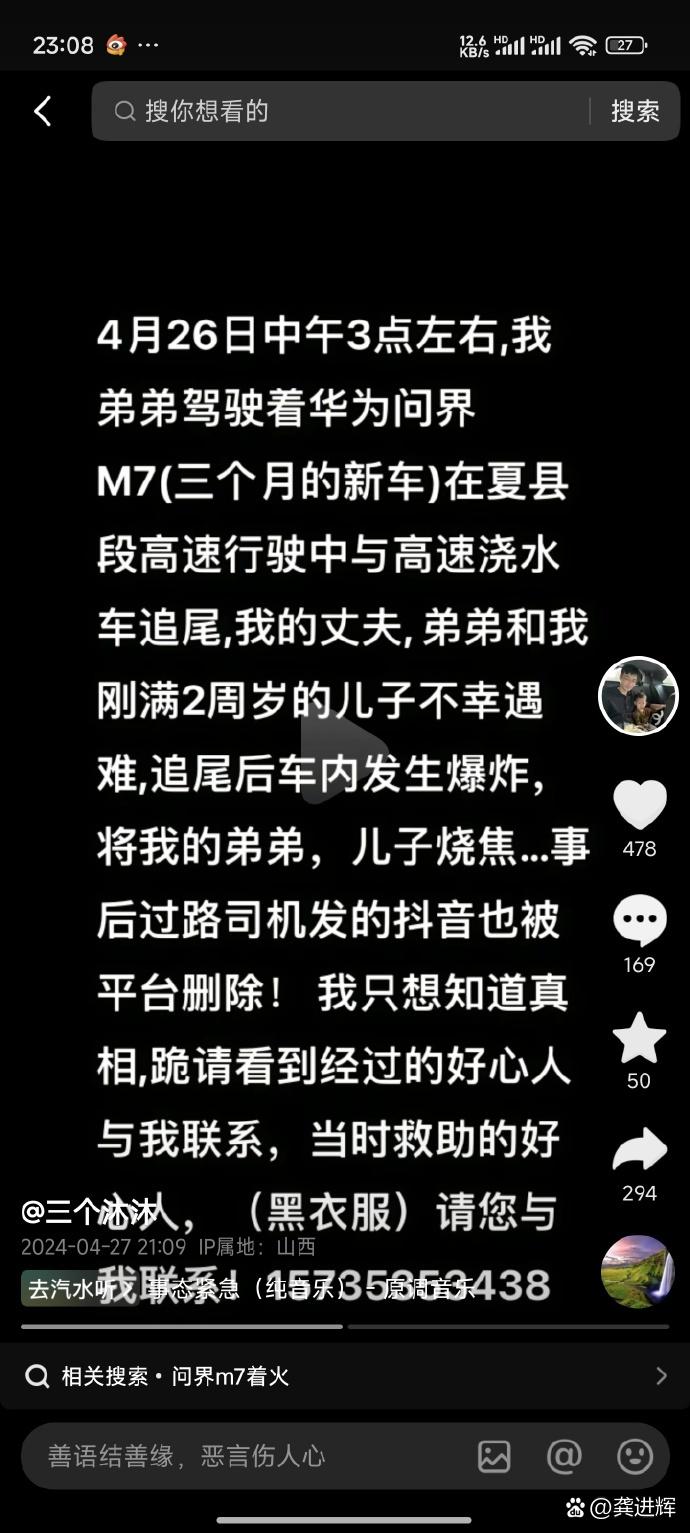Open the @三个沐沐 username

[x=90, y=1214]
